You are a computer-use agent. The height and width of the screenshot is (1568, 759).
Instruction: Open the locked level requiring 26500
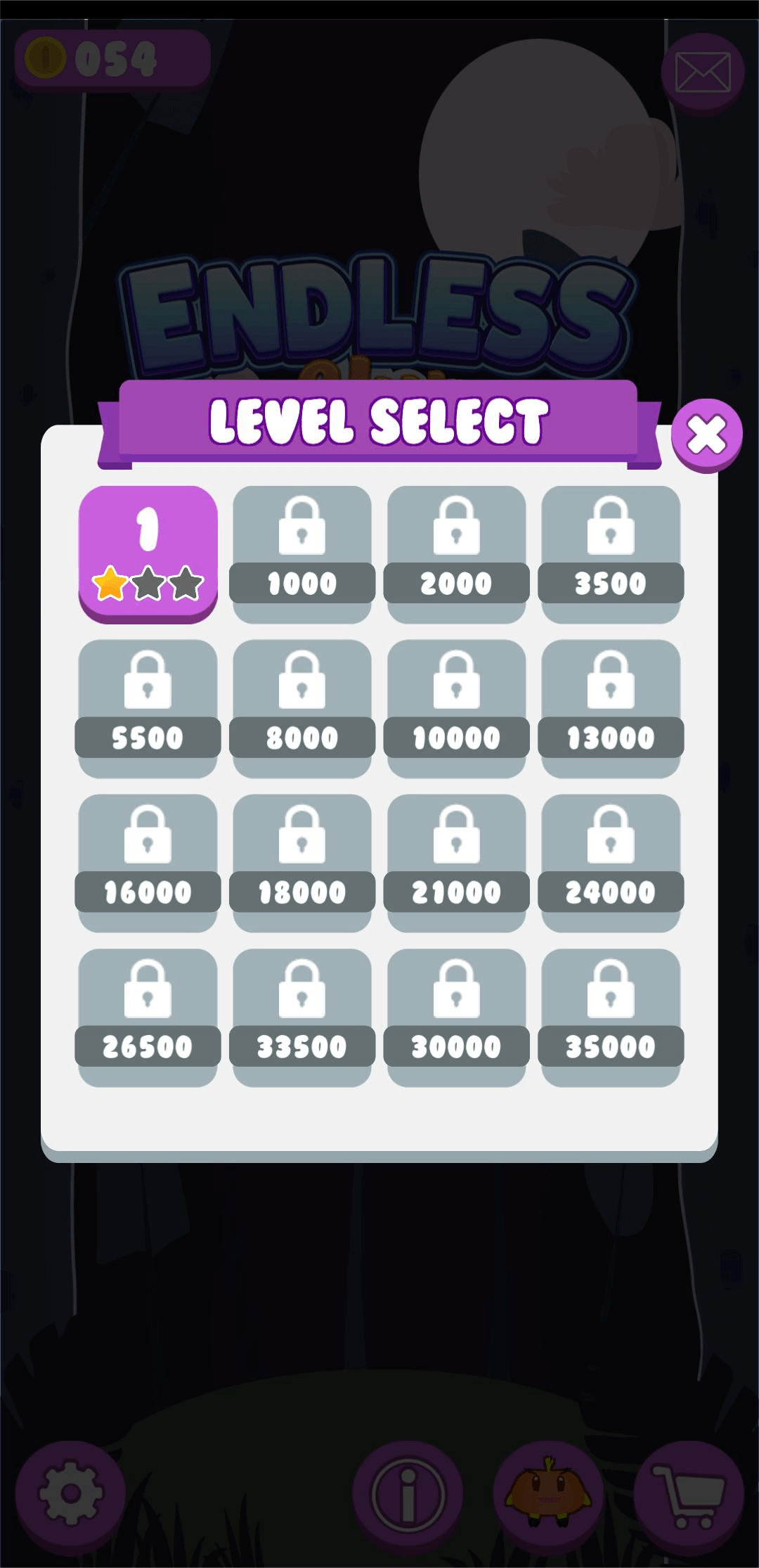tap(148, 1017)
